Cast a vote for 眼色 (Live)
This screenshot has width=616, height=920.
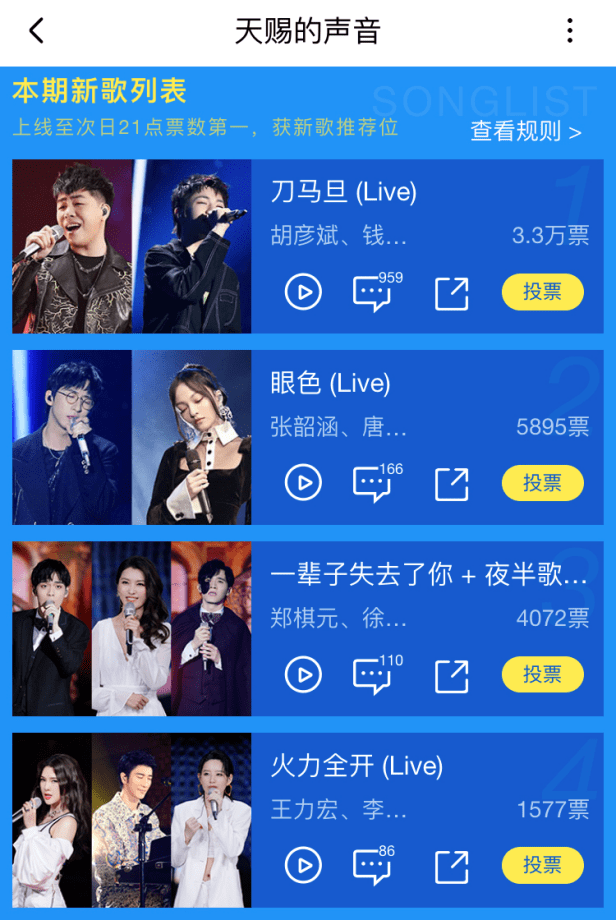click(x=542, y=483)
